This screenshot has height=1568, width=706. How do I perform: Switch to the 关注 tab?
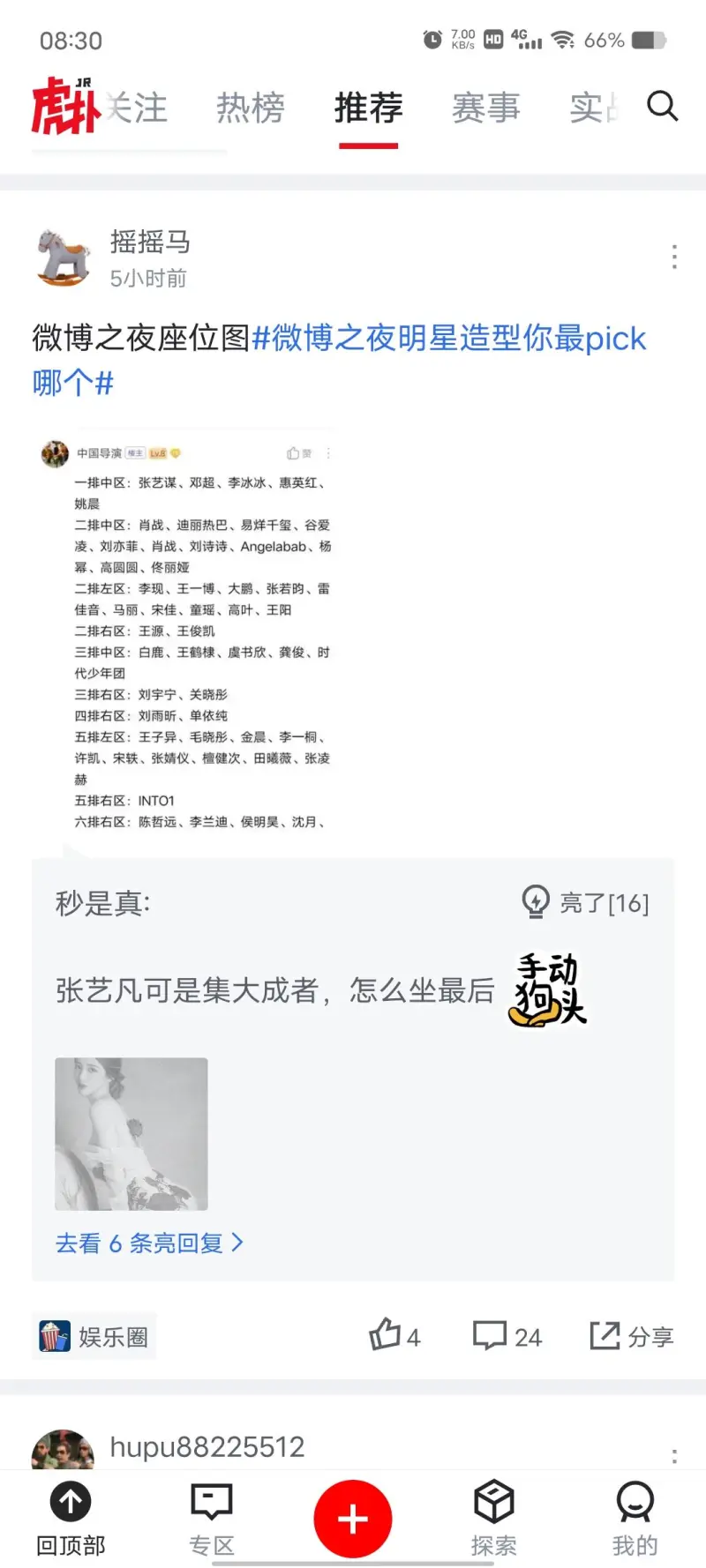pyautogui.click(x=137, y=108)
